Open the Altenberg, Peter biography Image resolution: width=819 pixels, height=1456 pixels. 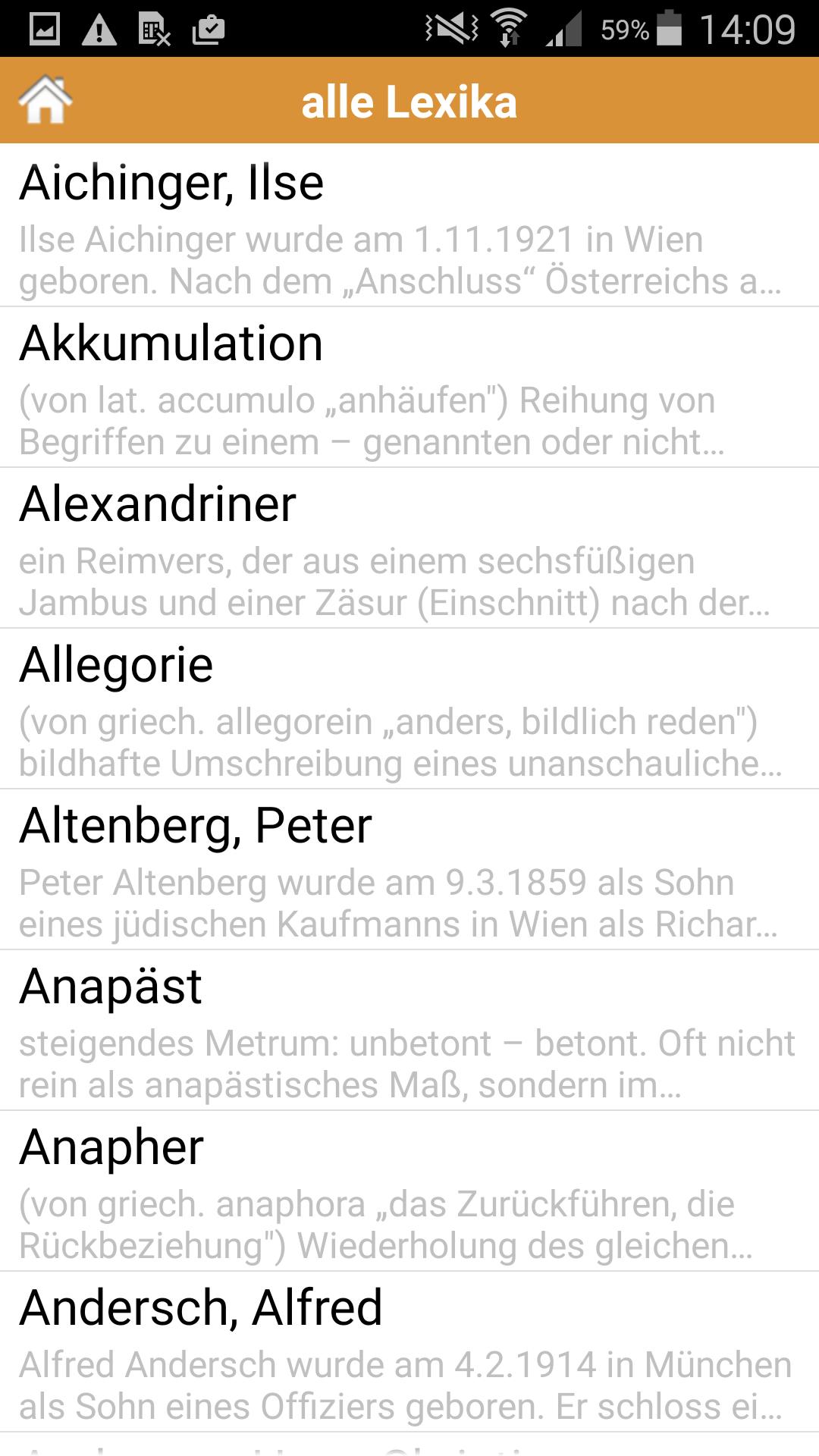coord(409,870)
